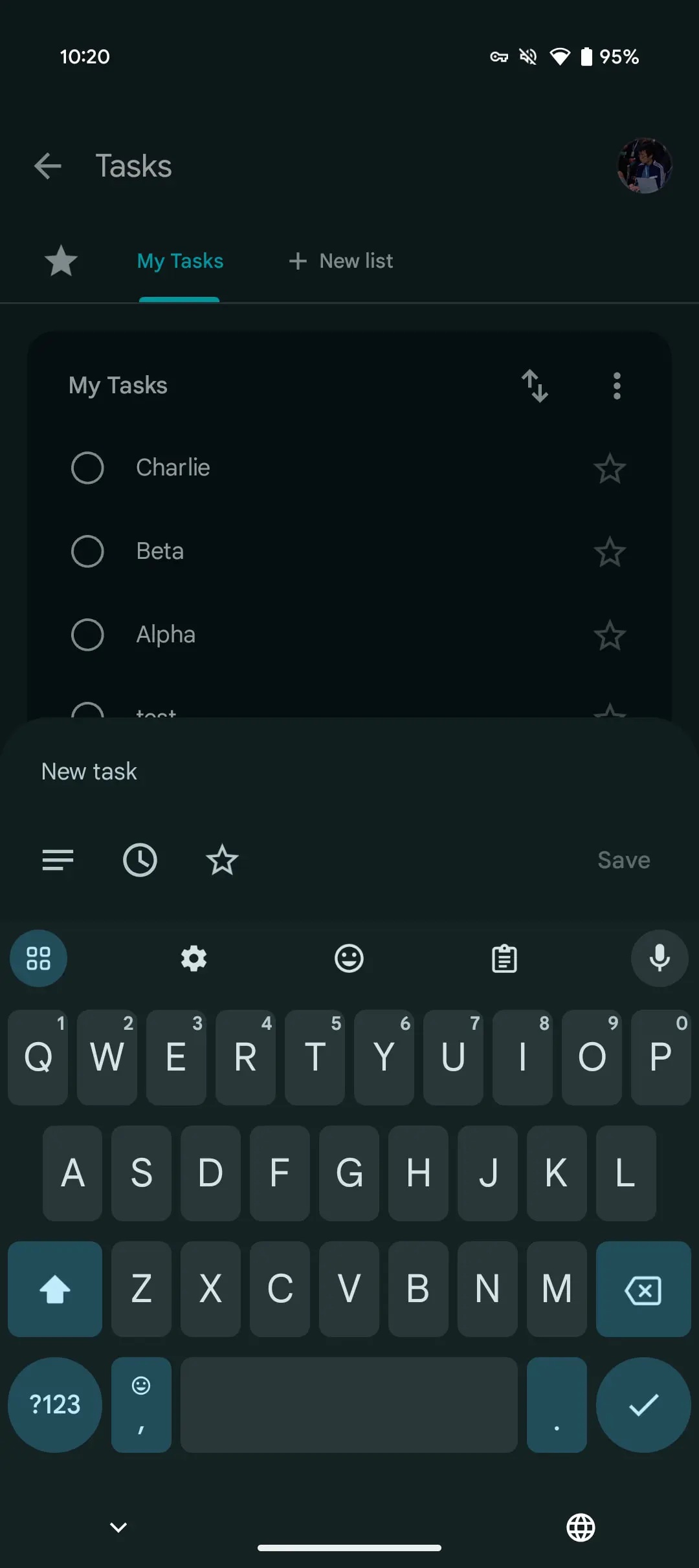Open the My Tasks overflow menu

tap(617, 386)
